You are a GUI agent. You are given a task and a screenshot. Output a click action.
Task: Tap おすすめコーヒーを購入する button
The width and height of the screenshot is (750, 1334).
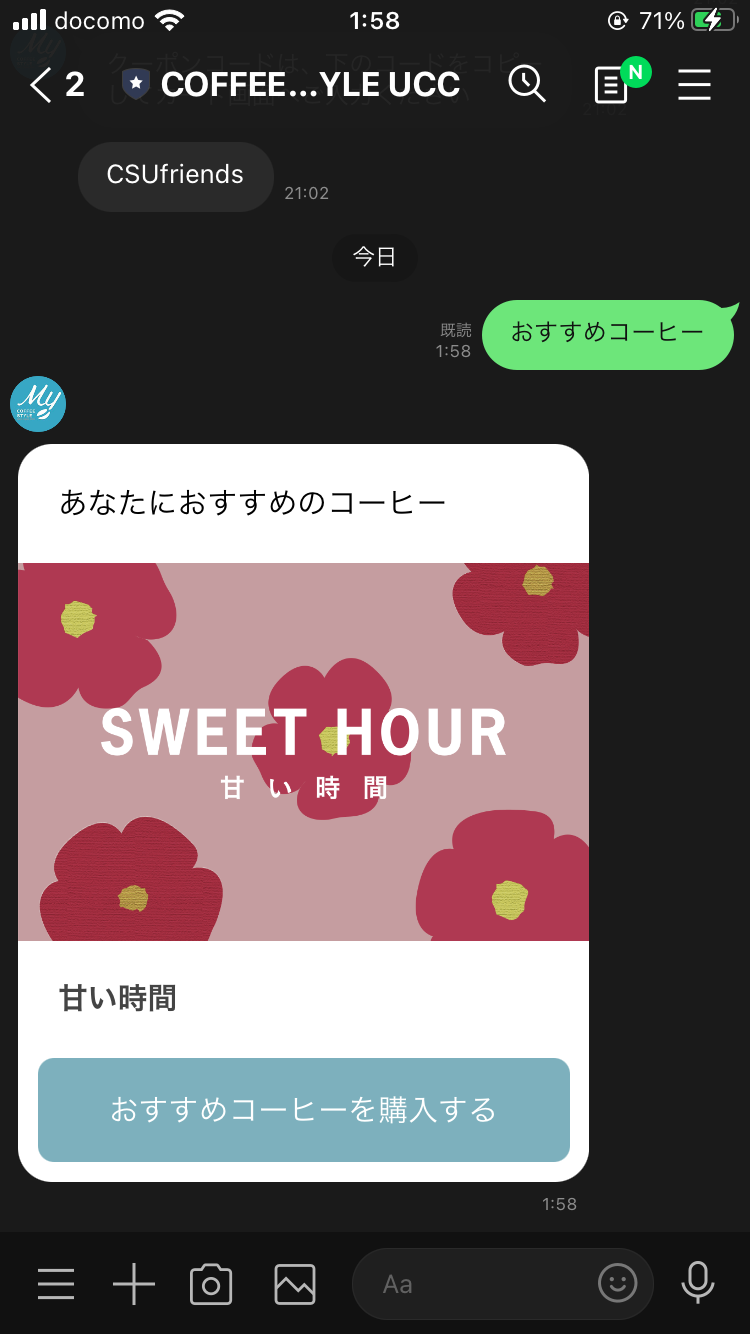(303, 1109)
